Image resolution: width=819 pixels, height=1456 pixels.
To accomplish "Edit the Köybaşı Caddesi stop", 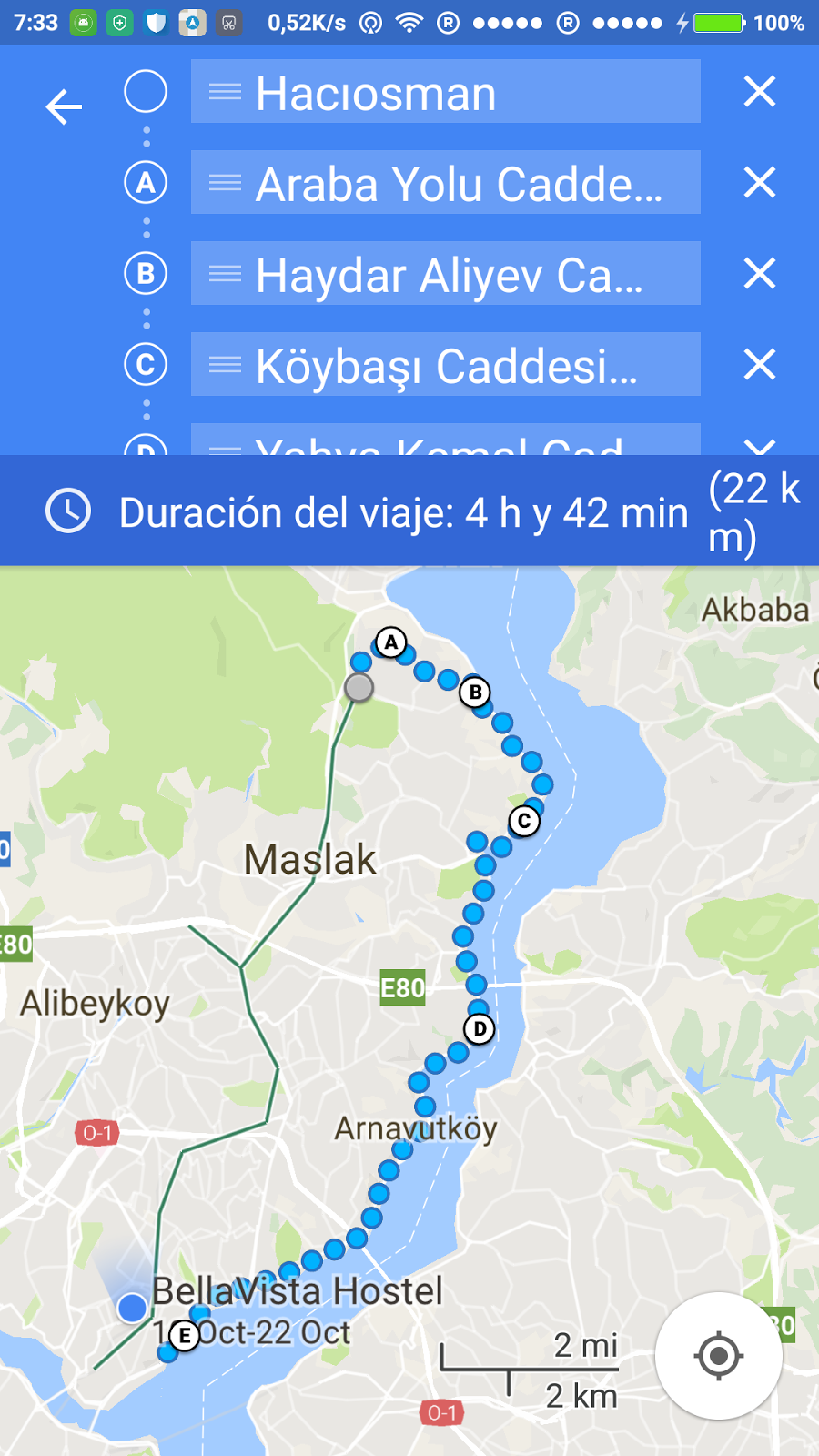I will (x=446, y=364).
